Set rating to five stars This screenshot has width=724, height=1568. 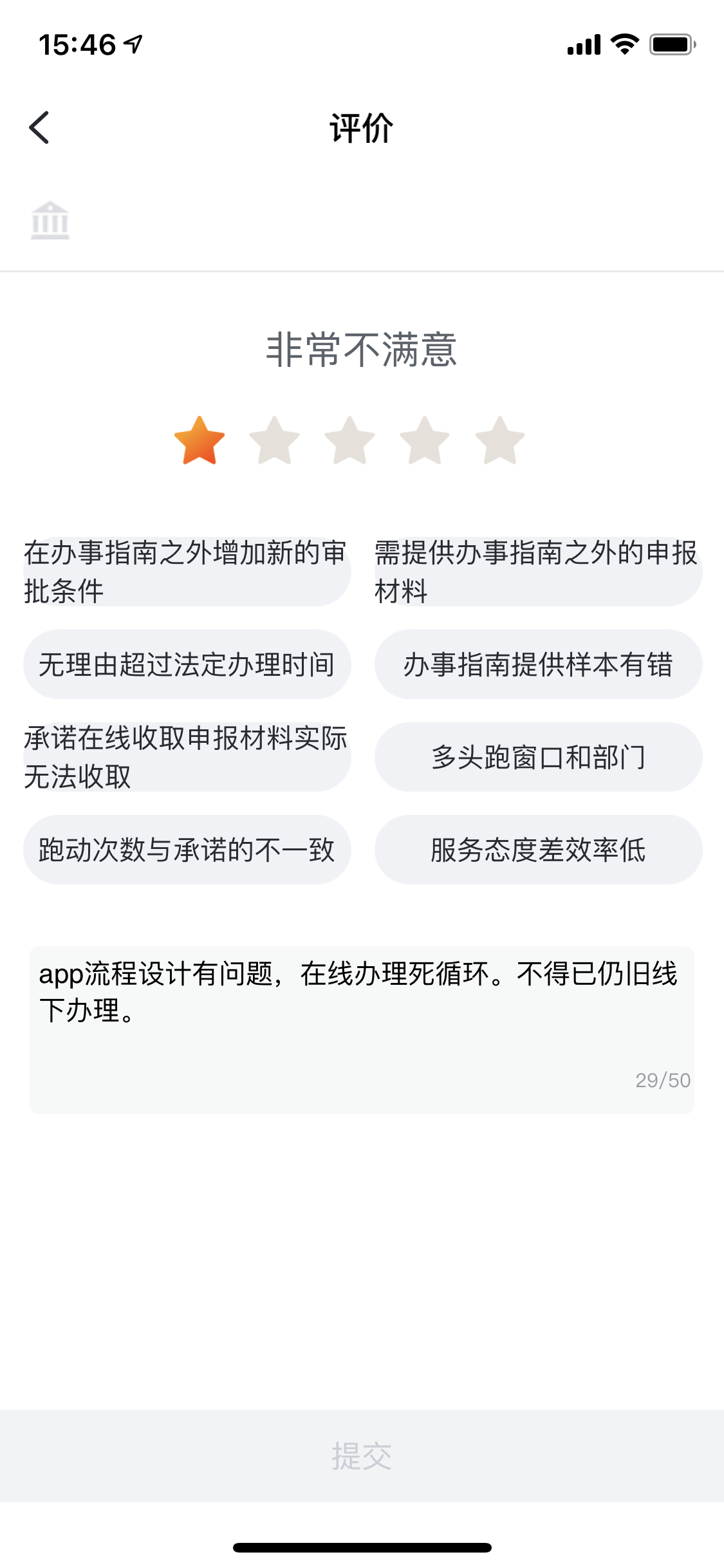500,441
